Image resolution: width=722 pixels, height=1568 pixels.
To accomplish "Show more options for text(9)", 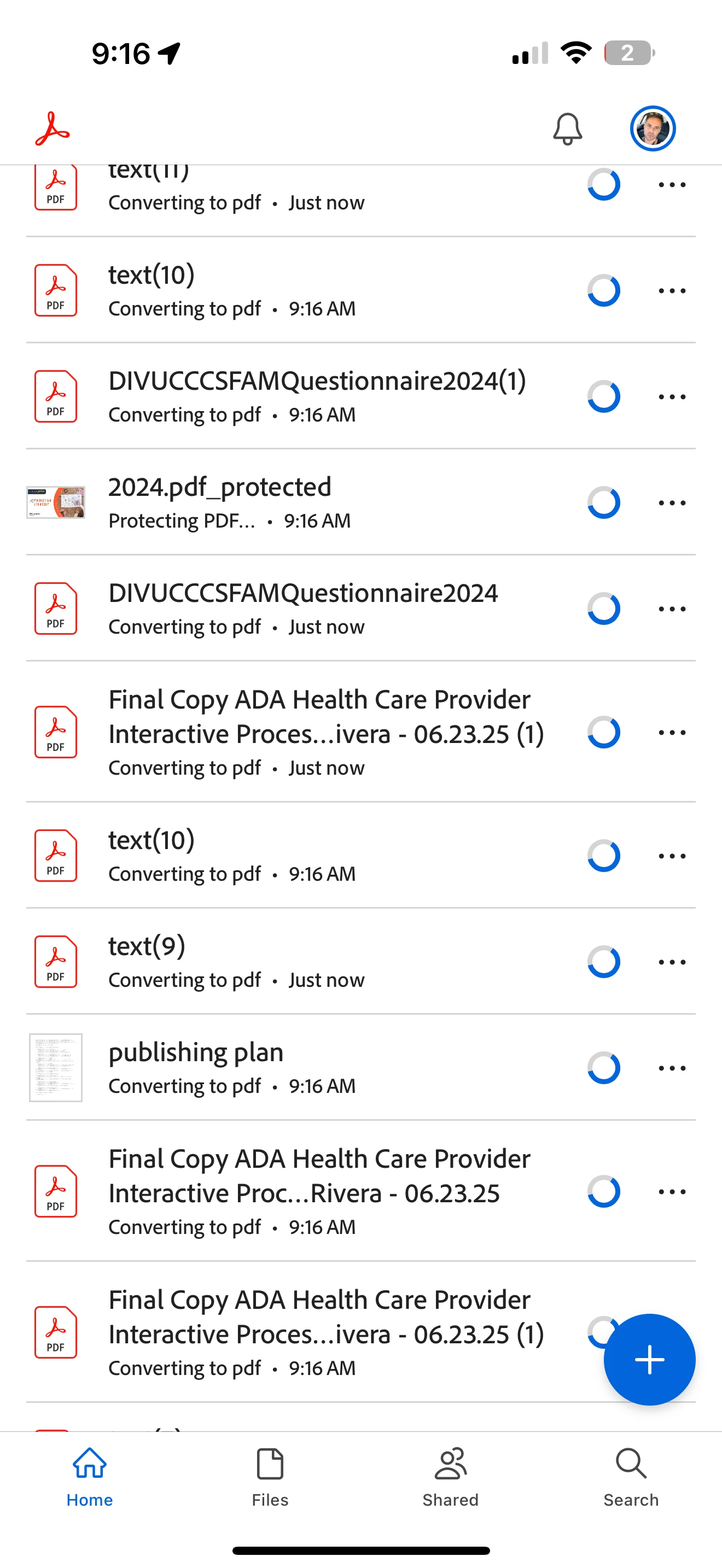I will click(x=672, y=962).
